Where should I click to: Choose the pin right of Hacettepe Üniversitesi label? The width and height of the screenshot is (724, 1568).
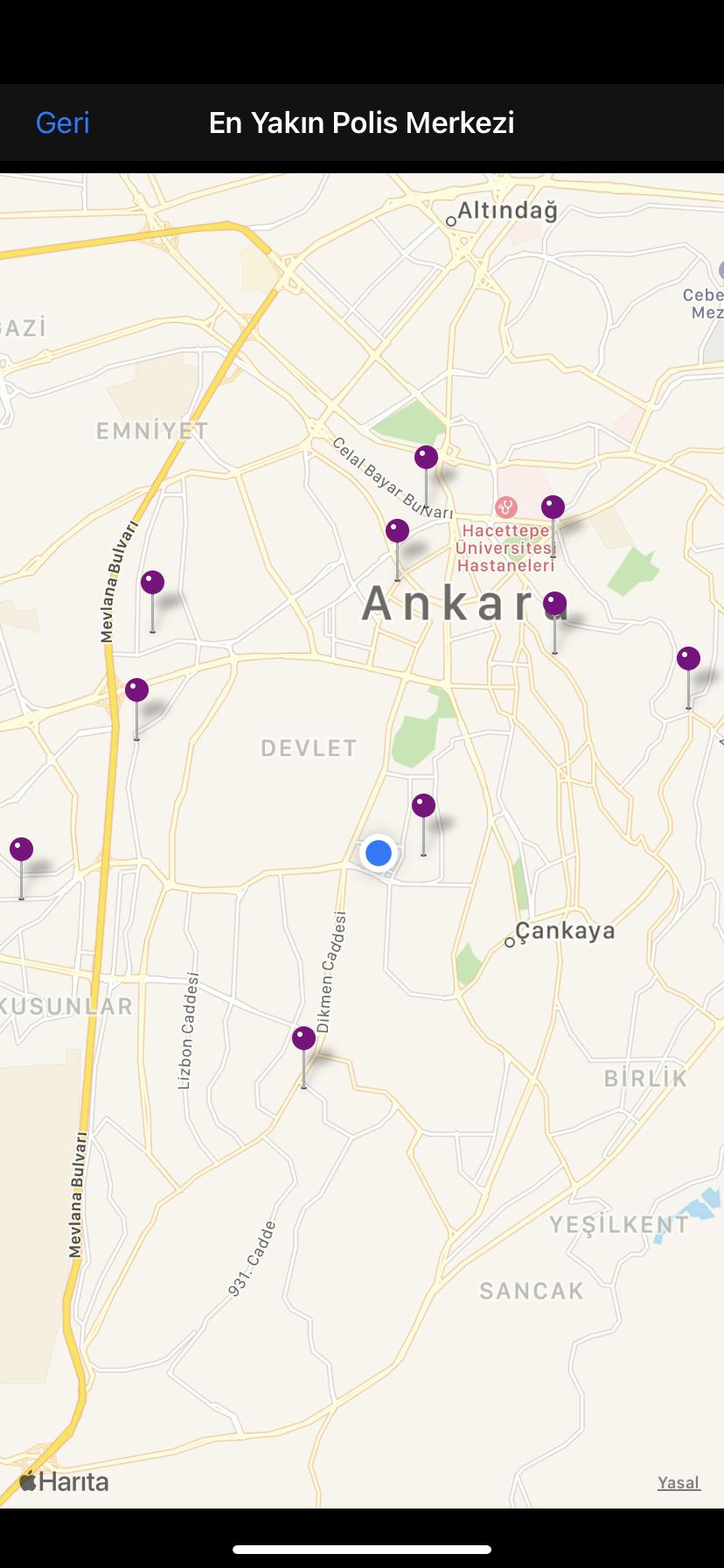click(553, 507)
